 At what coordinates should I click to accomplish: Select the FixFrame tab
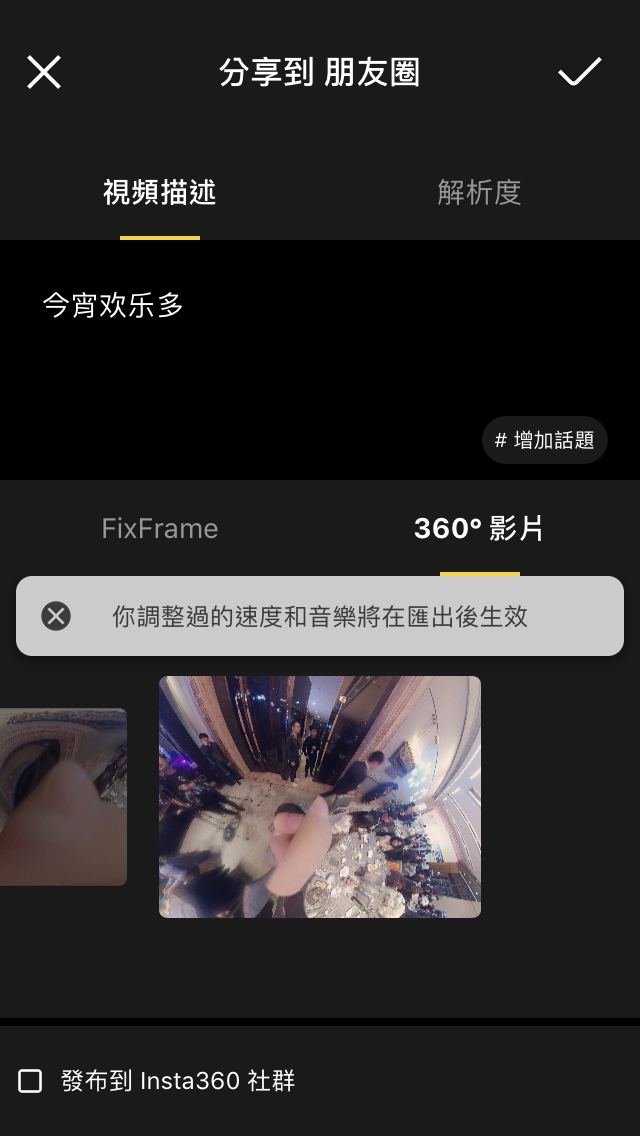[160, 528]
